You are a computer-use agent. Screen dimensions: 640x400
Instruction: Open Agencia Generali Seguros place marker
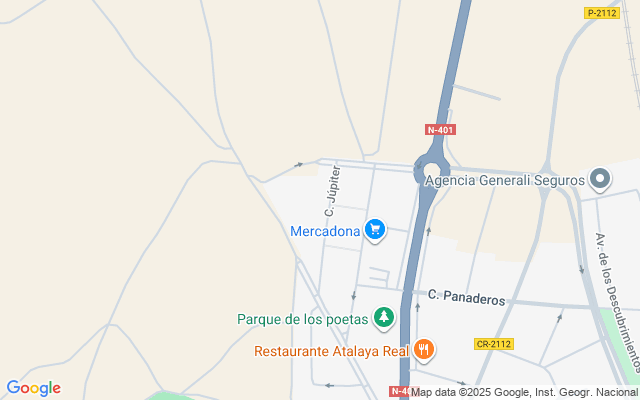click(x=599, y=180)
